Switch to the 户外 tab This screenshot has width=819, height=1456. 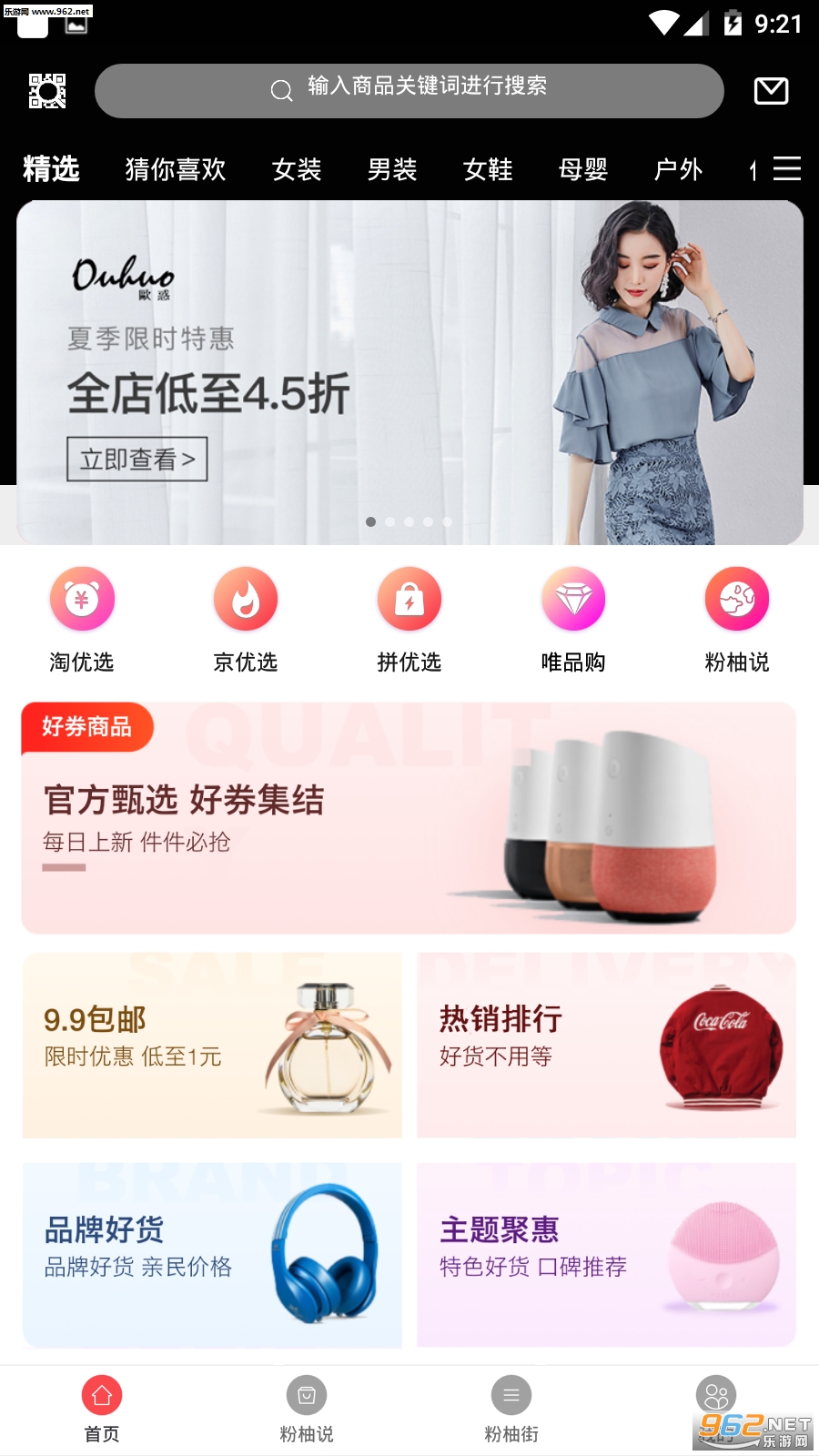tap(678, 169)
